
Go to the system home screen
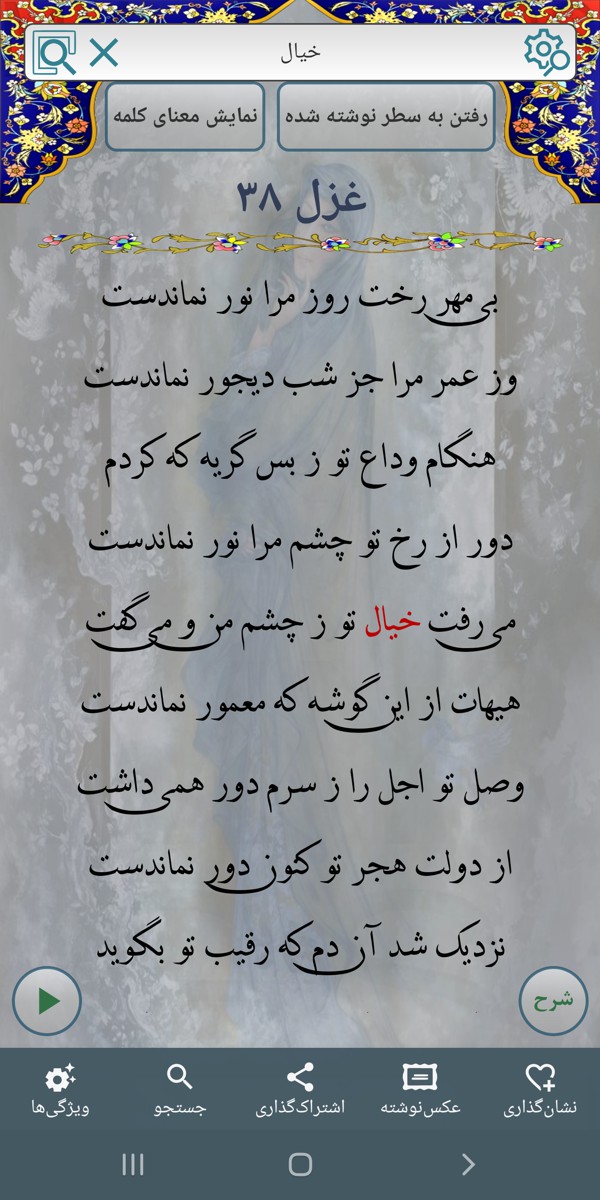coord(300,1164)
